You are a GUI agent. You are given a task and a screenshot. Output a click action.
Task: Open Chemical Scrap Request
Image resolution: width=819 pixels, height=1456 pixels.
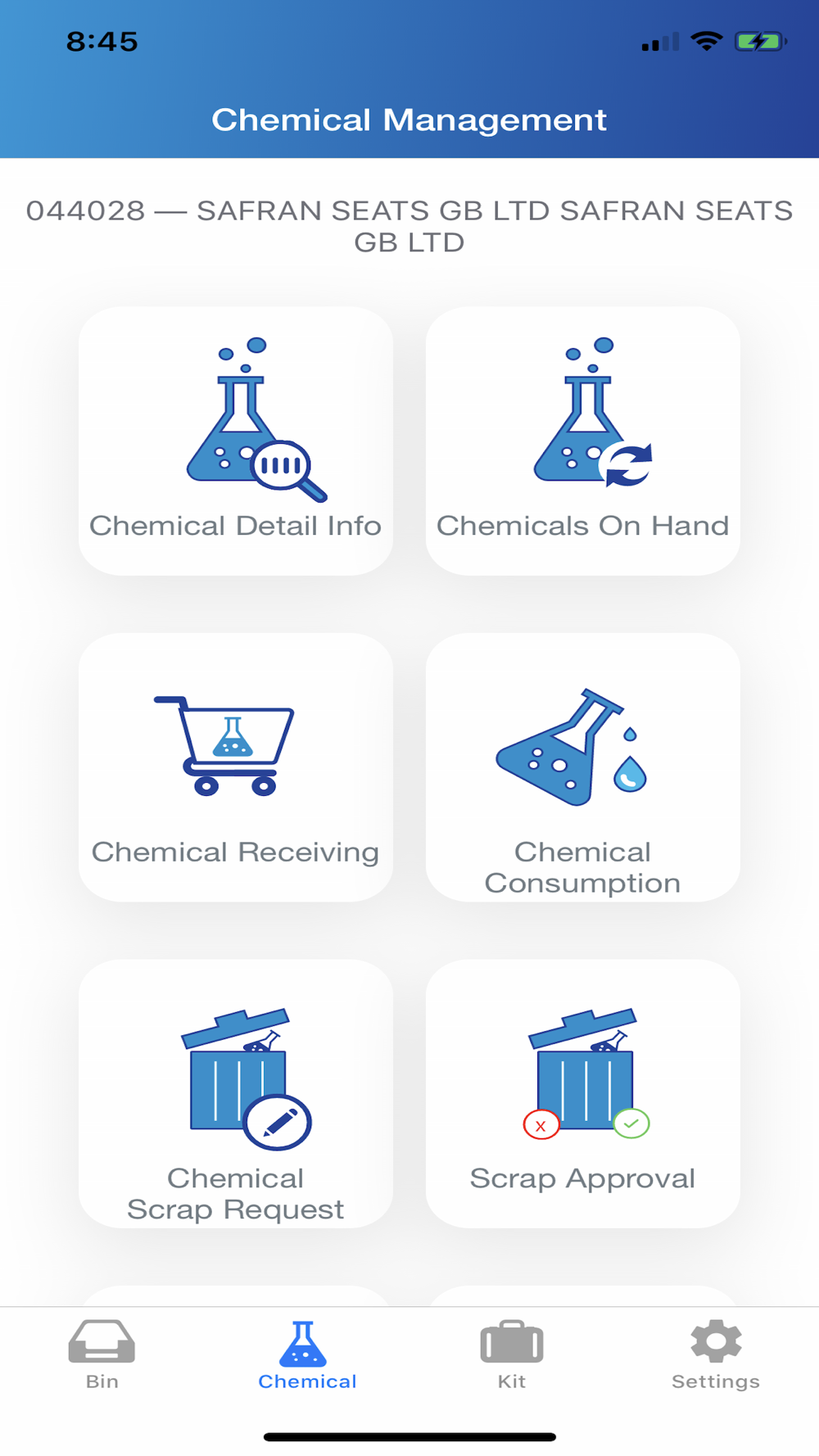click(x=236, y=1093)
